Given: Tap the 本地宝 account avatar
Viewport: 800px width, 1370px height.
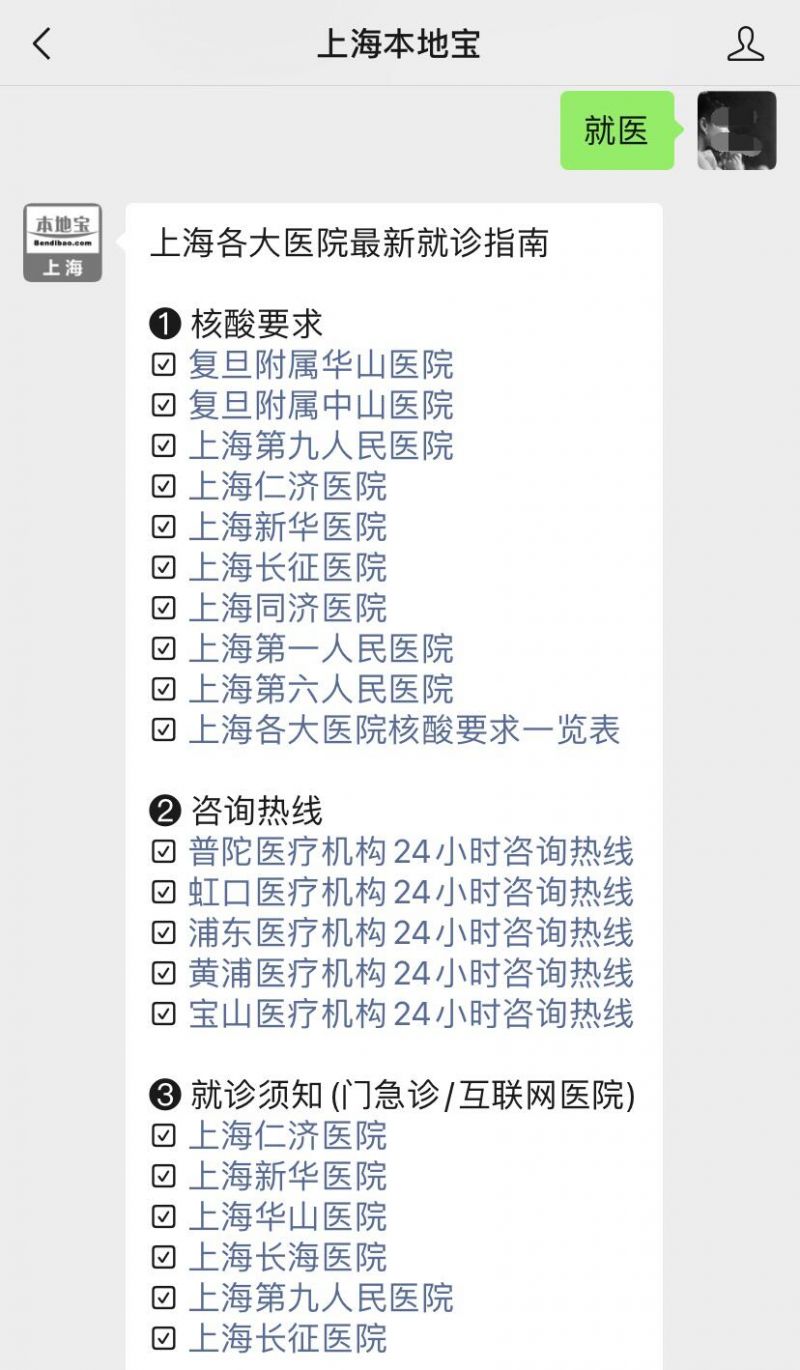Looking at the screenshot, I should tap(63, 243).
